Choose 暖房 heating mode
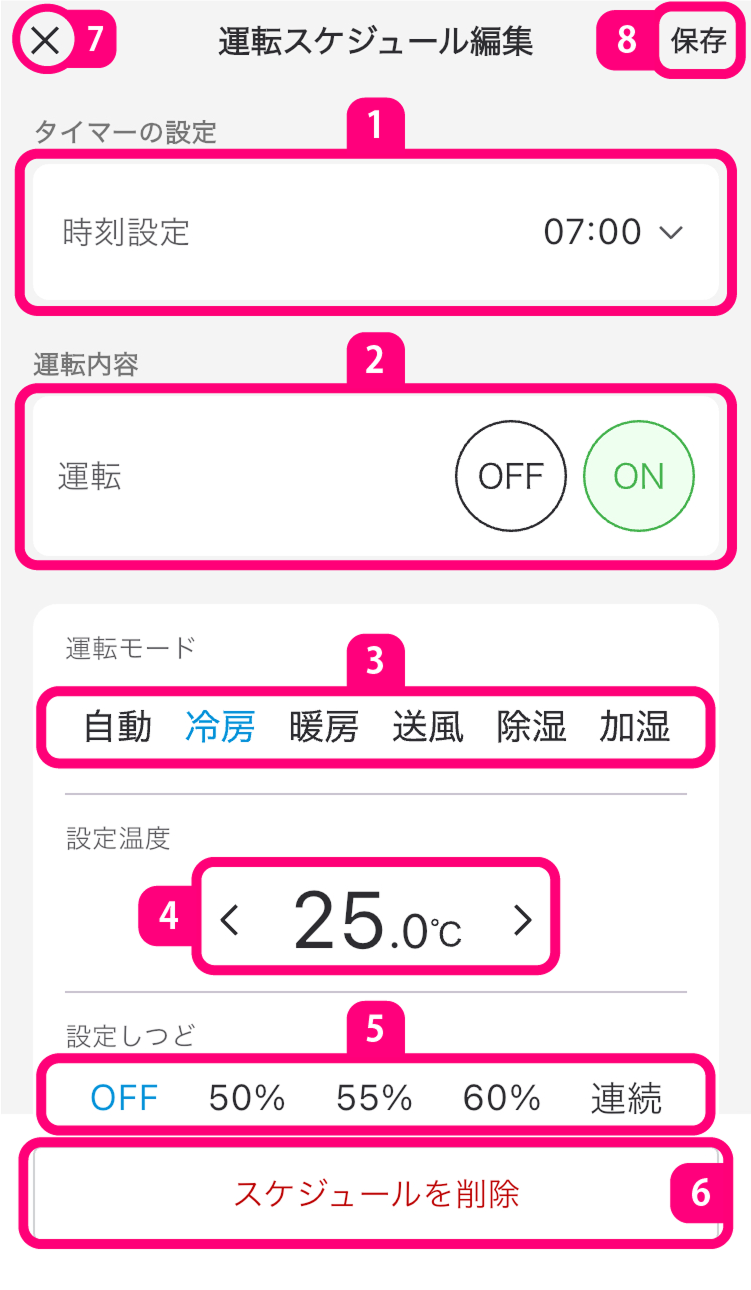The image size is (751, 1290). pos(324,727)
